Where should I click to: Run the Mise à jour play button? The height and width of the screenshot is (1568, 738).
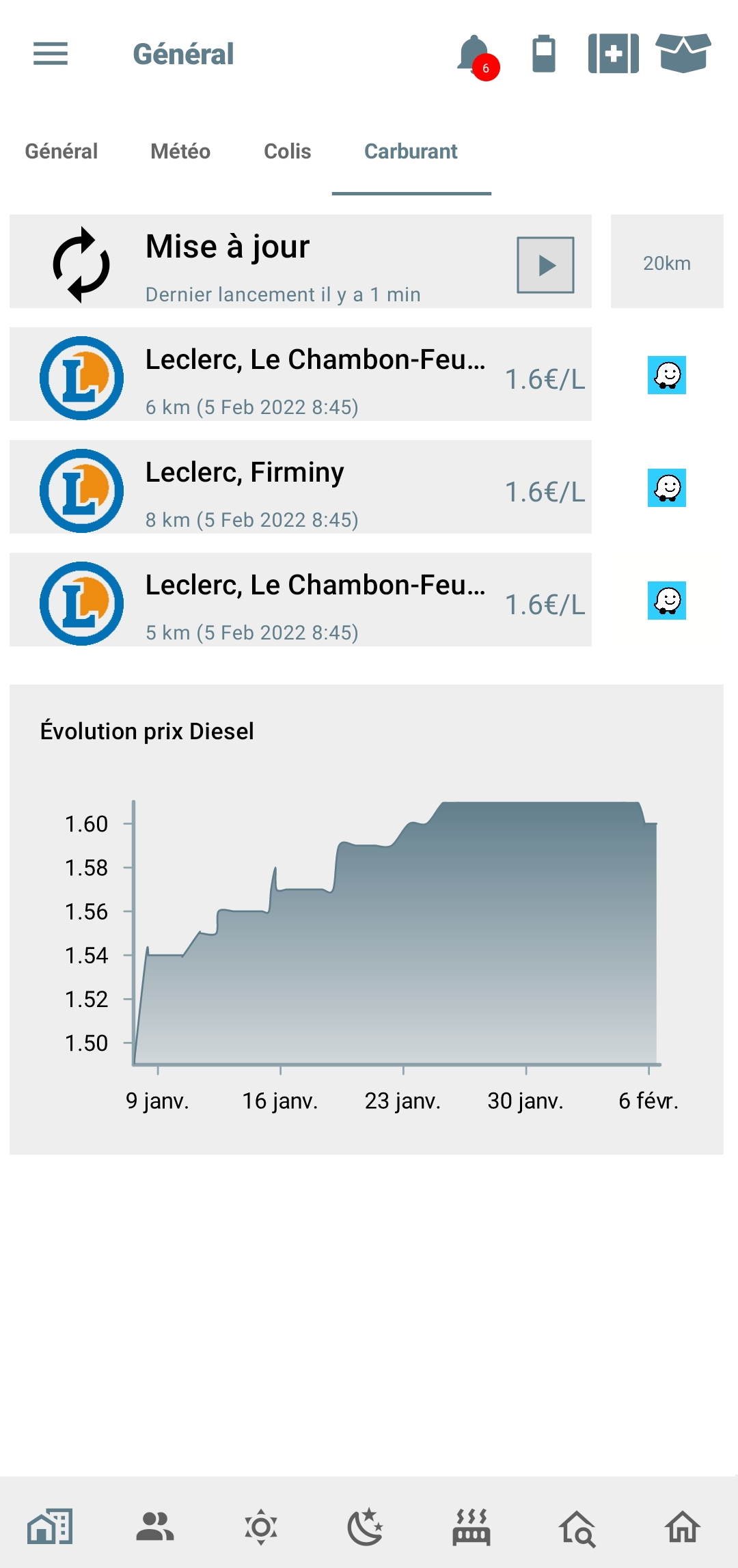point(545,265)
